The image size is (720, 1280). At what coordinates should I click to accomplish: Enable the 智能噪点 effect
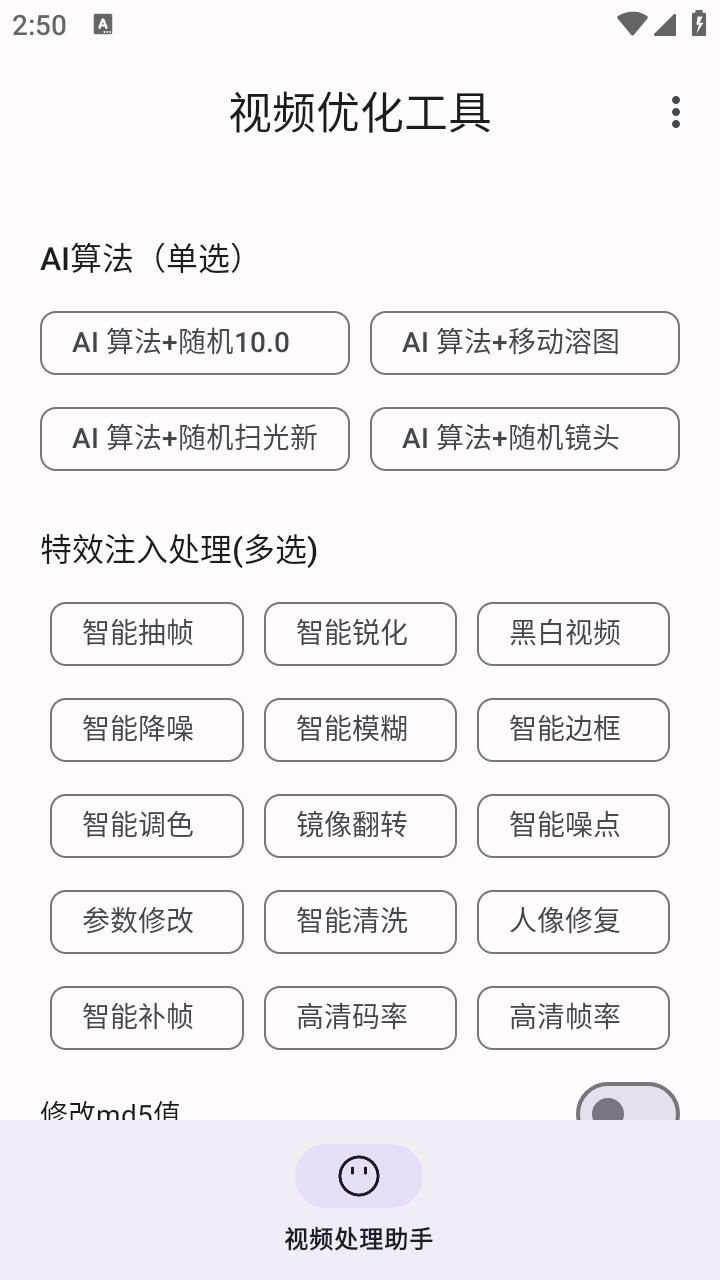click(573, 826)
